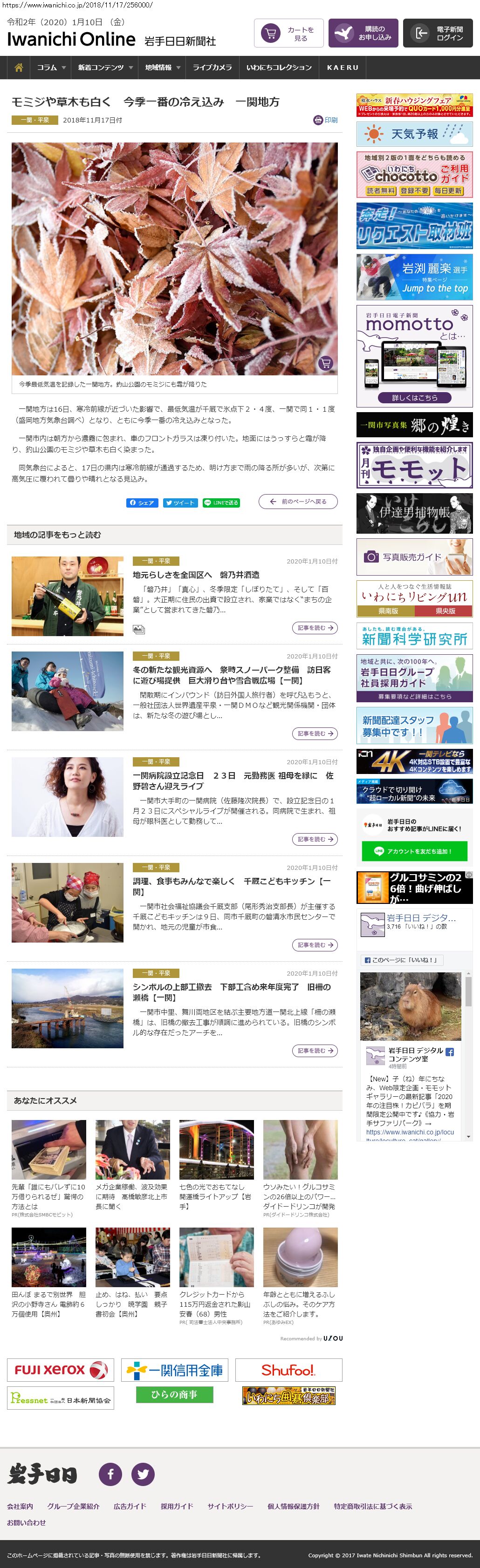This screenshot has height=1568, width=480.
Task: Open the ライブカメラ tab
Action: click(x=212, y=68)
